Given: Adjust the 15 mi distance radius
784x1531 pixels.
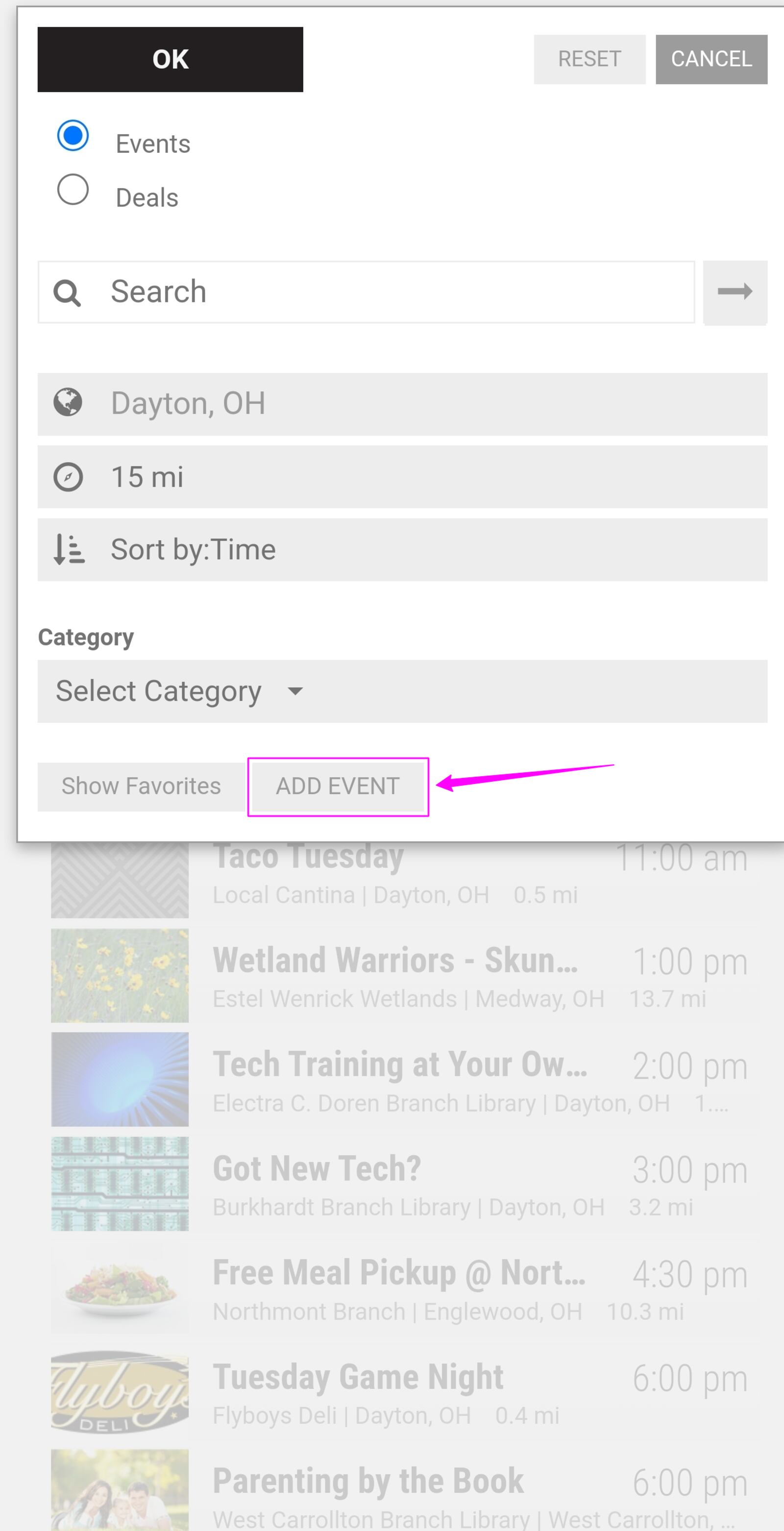Looking at the screenshot, I should [x=402, y=477].
